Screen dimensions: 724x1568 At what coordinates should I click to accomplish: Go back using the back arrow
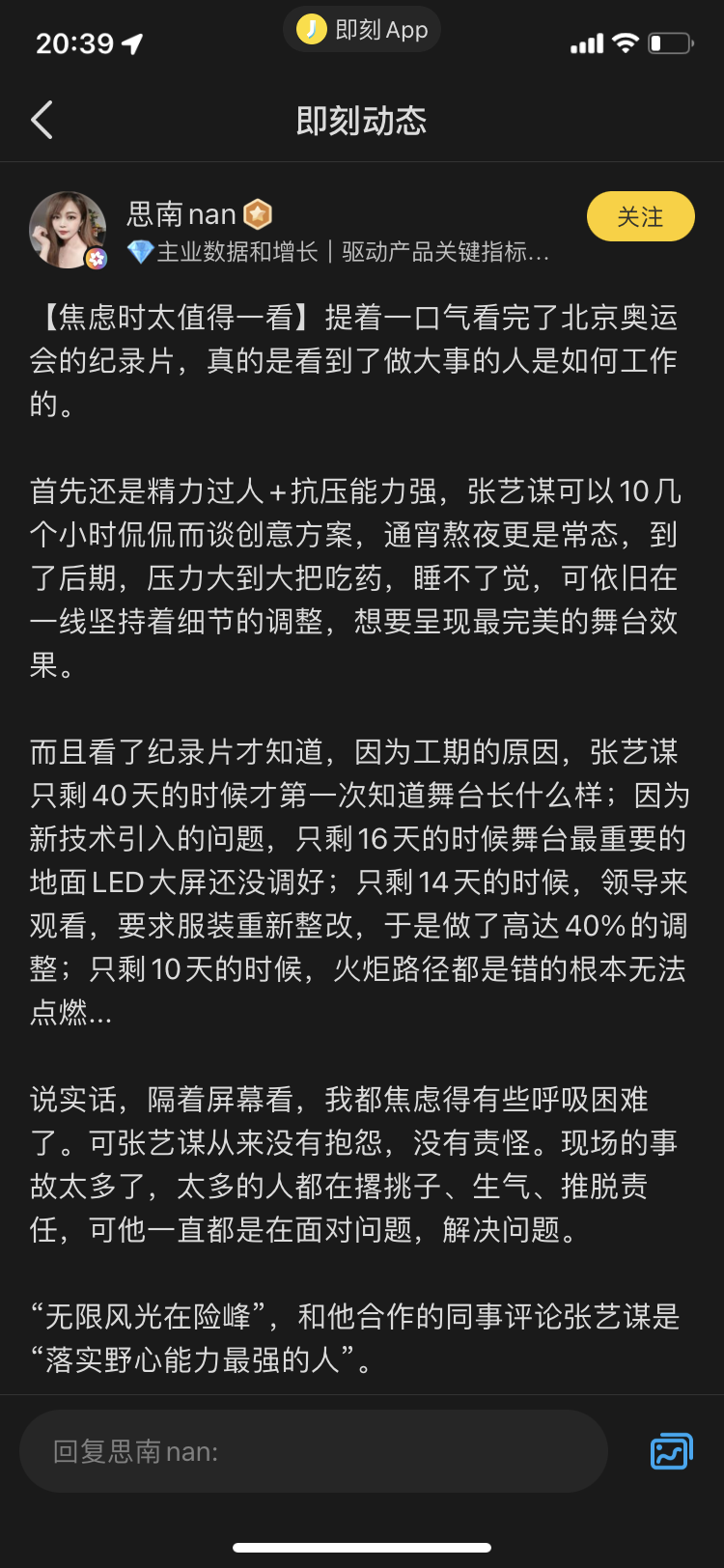pyautogui.click(x=42, y=121)
